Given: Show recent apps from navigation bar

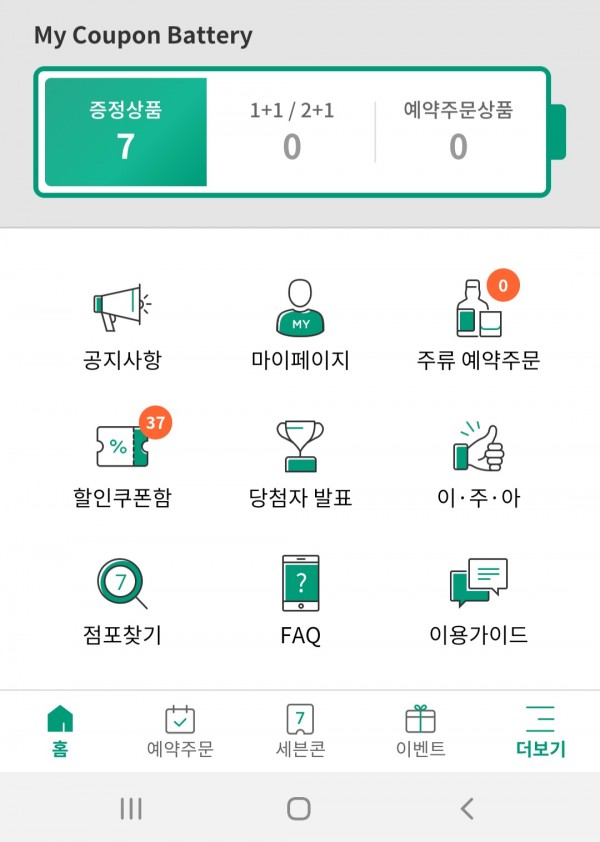Looking at the screenshot, I should pyautogui.click(x=131, y=808).
